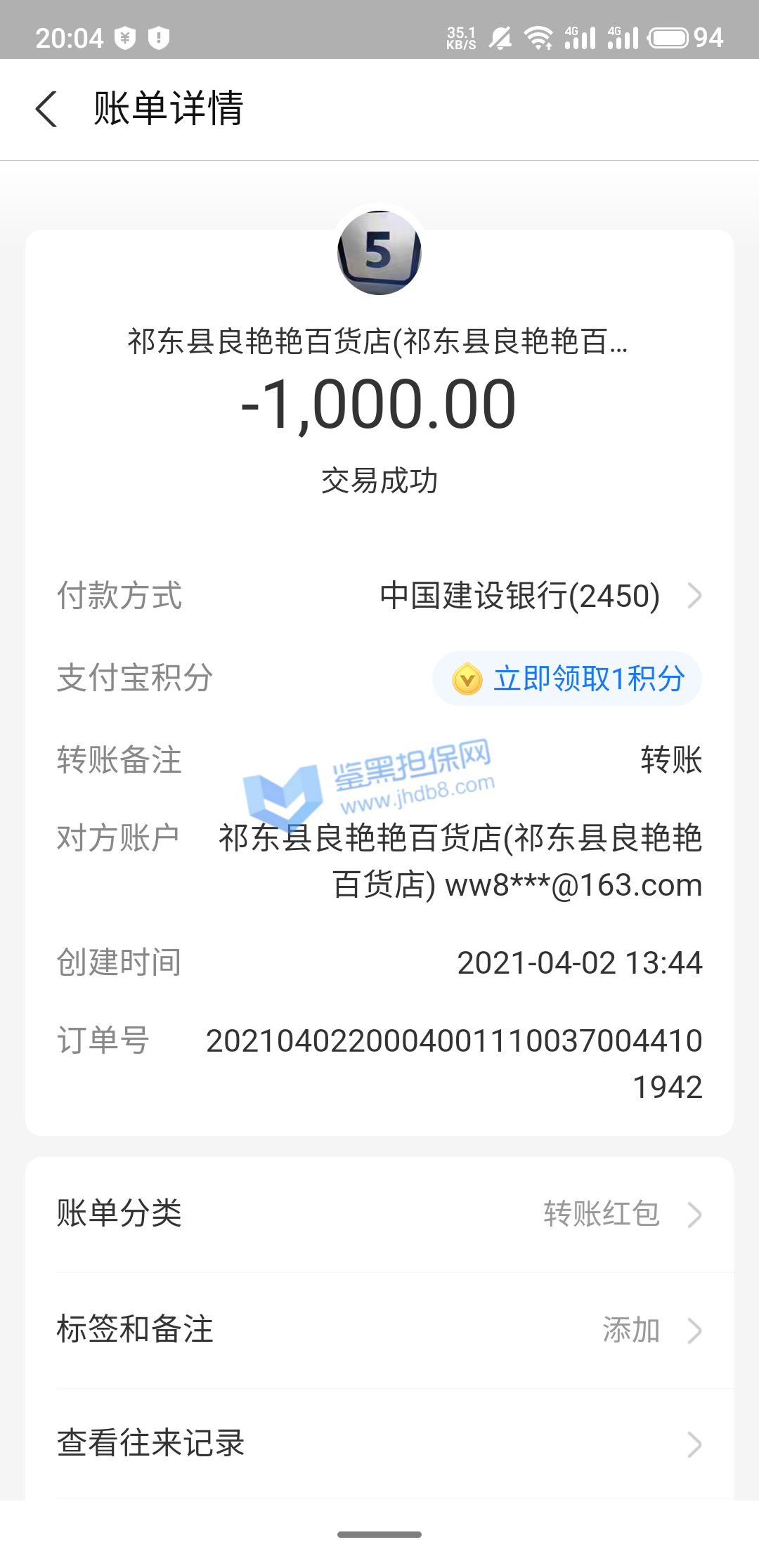Open 账单分类 转账红包 row
Image resolution: width=759 pixels, height=1568 pixels.
click(379, 1214)
